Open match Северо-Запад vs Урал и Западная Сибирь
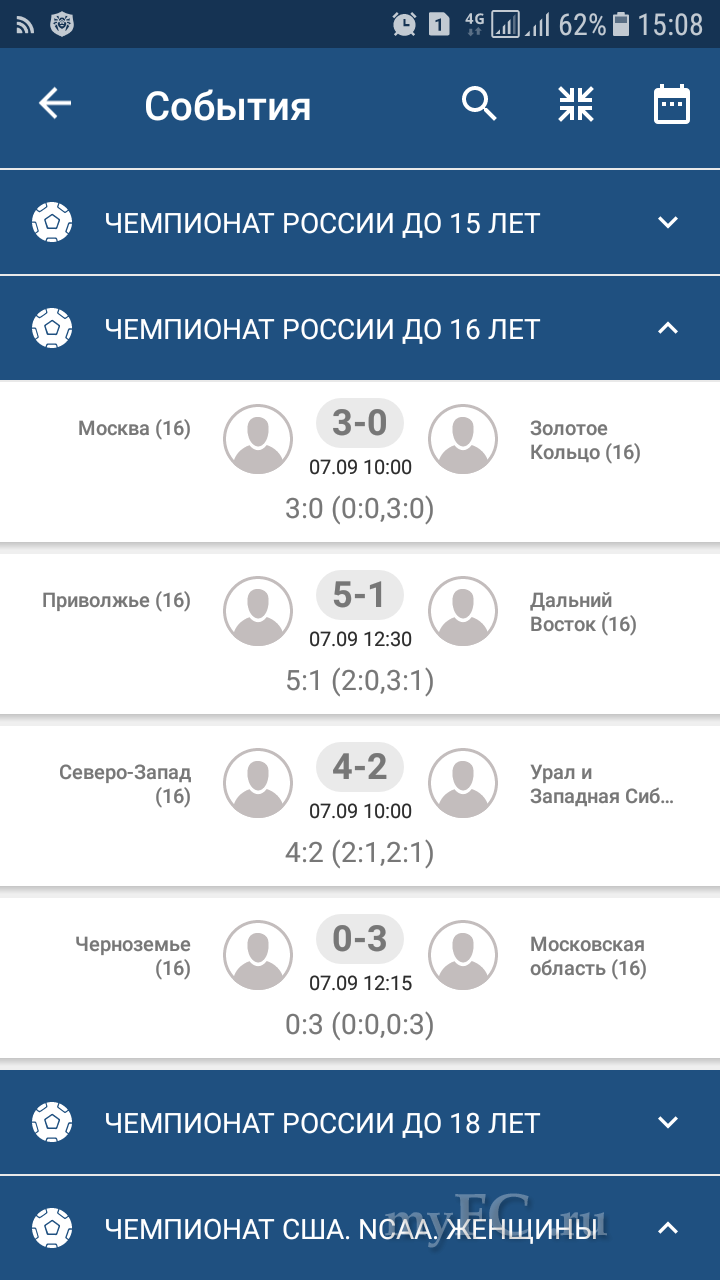This screenshot has width=720, height=1280. click(360, 806)
